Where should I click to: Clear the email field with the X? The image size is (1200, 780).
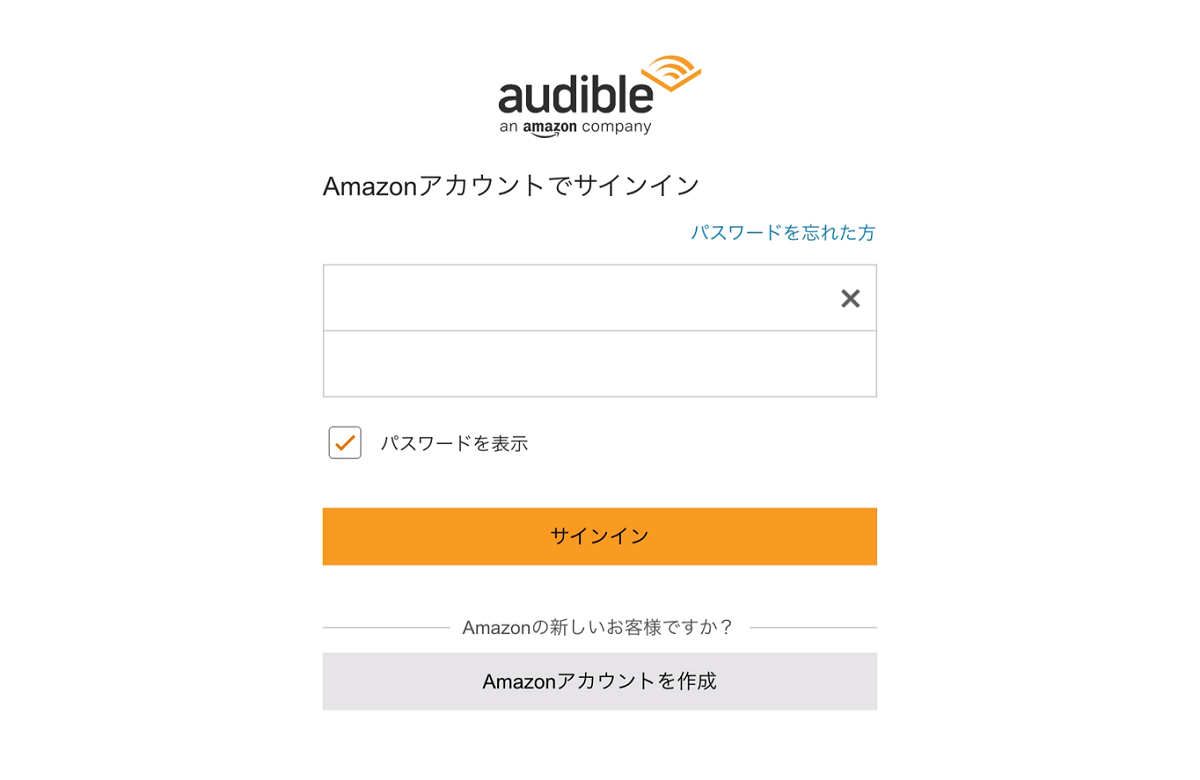coord(850,298)
